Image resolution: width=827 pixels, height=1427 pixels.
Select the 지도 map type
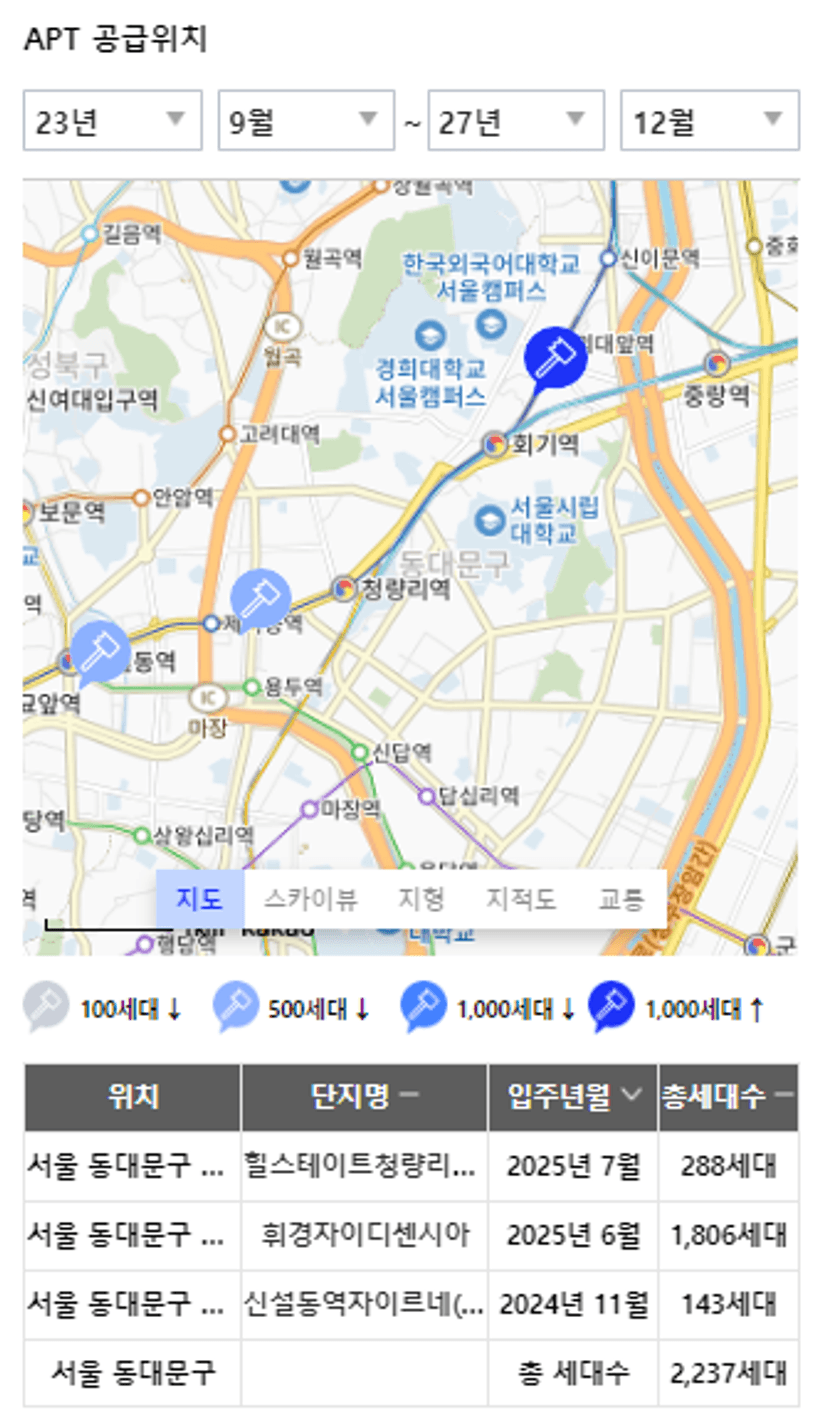point(200,899)
